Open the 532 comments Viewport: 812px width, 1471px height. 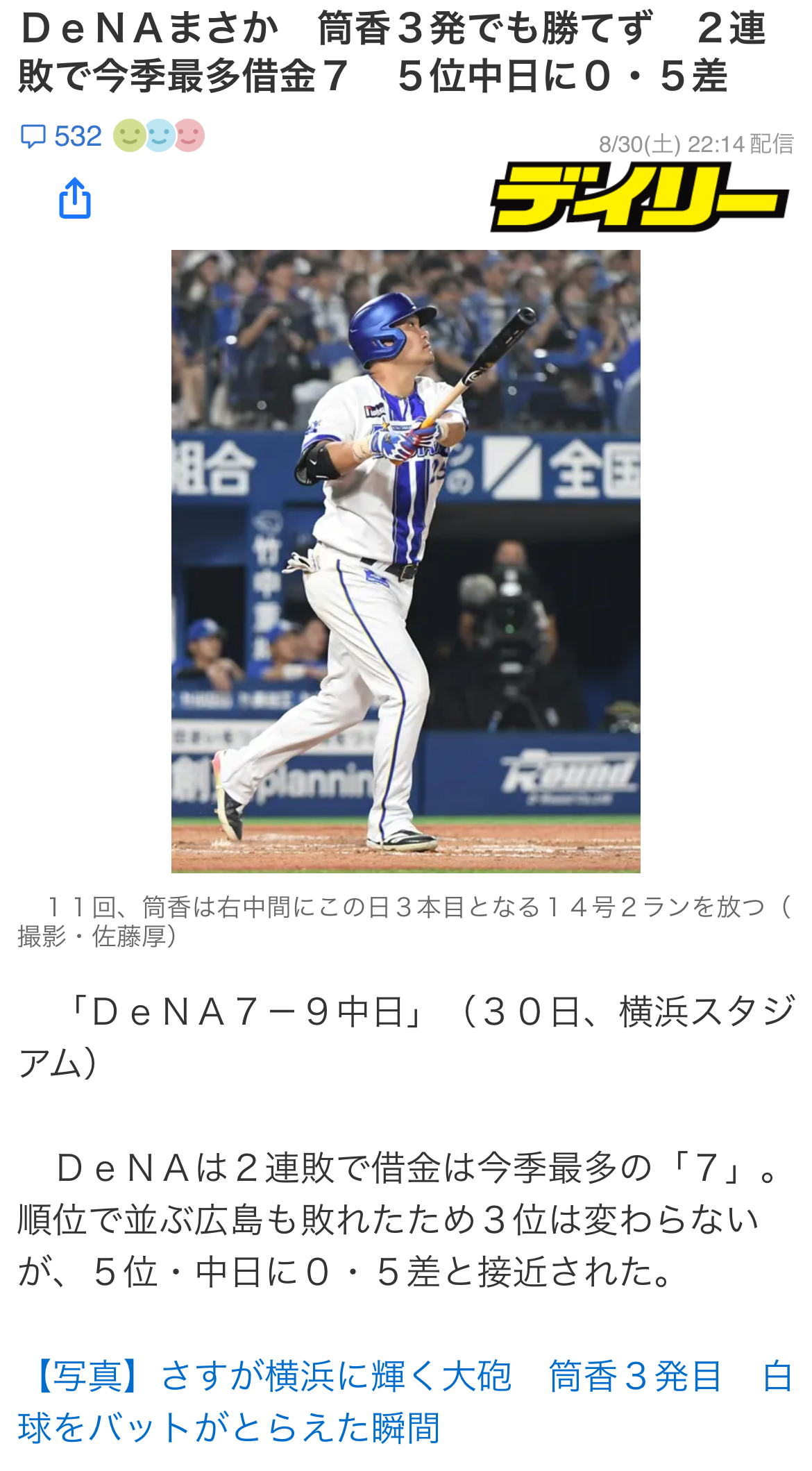[x=60, y=136]
